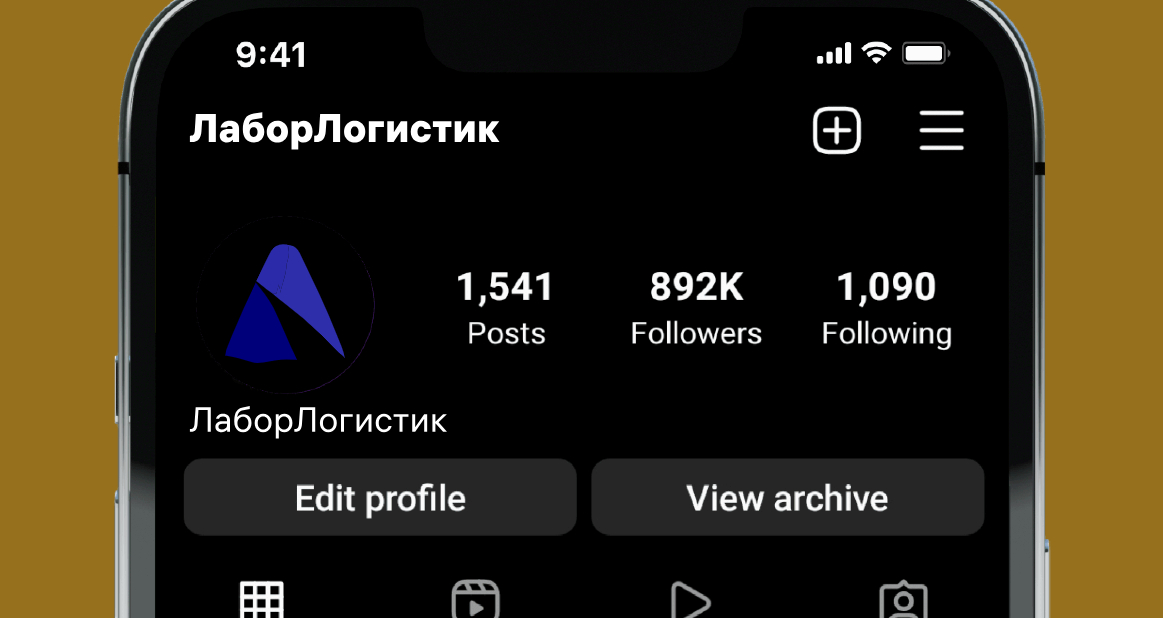Open the 1,090 Following list

[886, 306]
